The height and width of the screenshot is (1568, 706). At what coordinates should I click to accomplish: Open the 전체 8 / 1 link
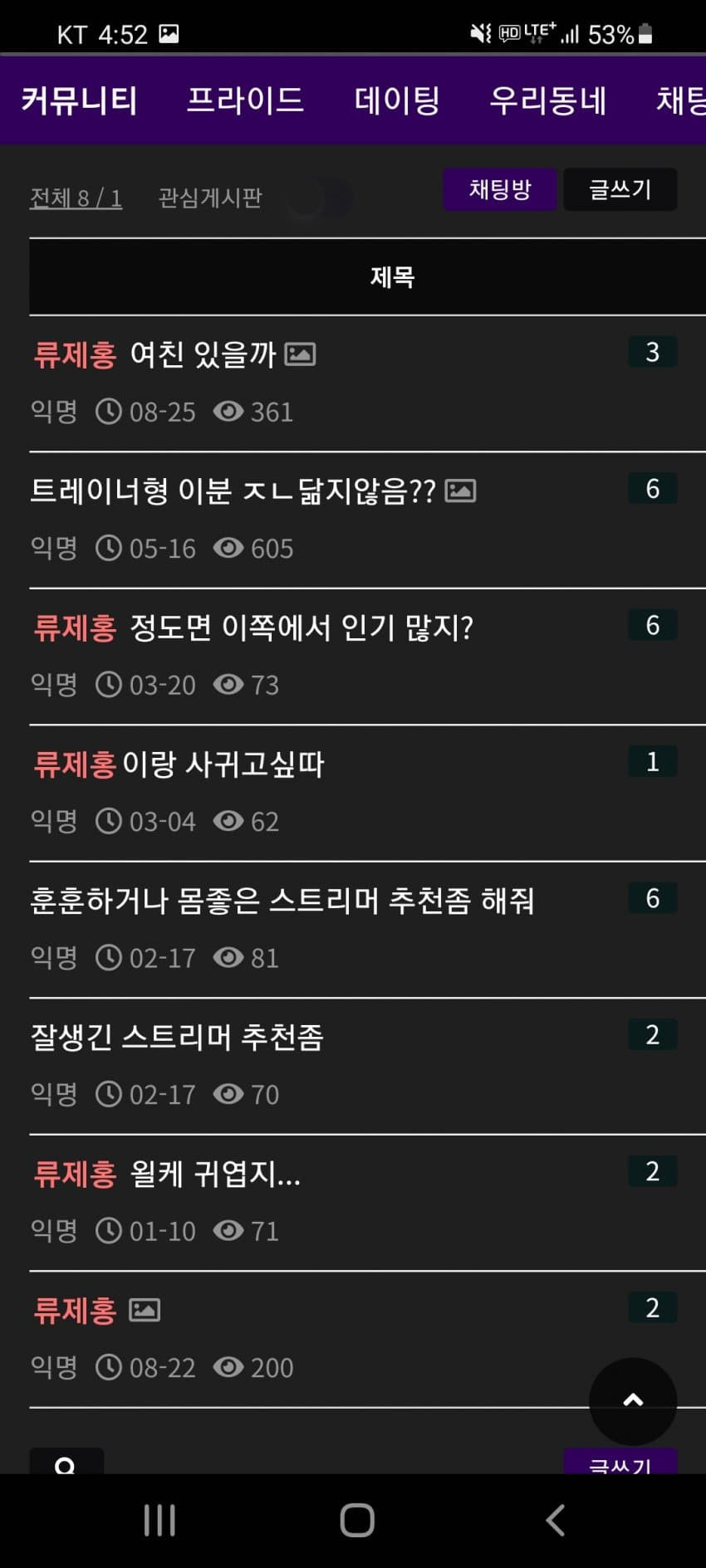pyautogui.click(x=76, y=198)
